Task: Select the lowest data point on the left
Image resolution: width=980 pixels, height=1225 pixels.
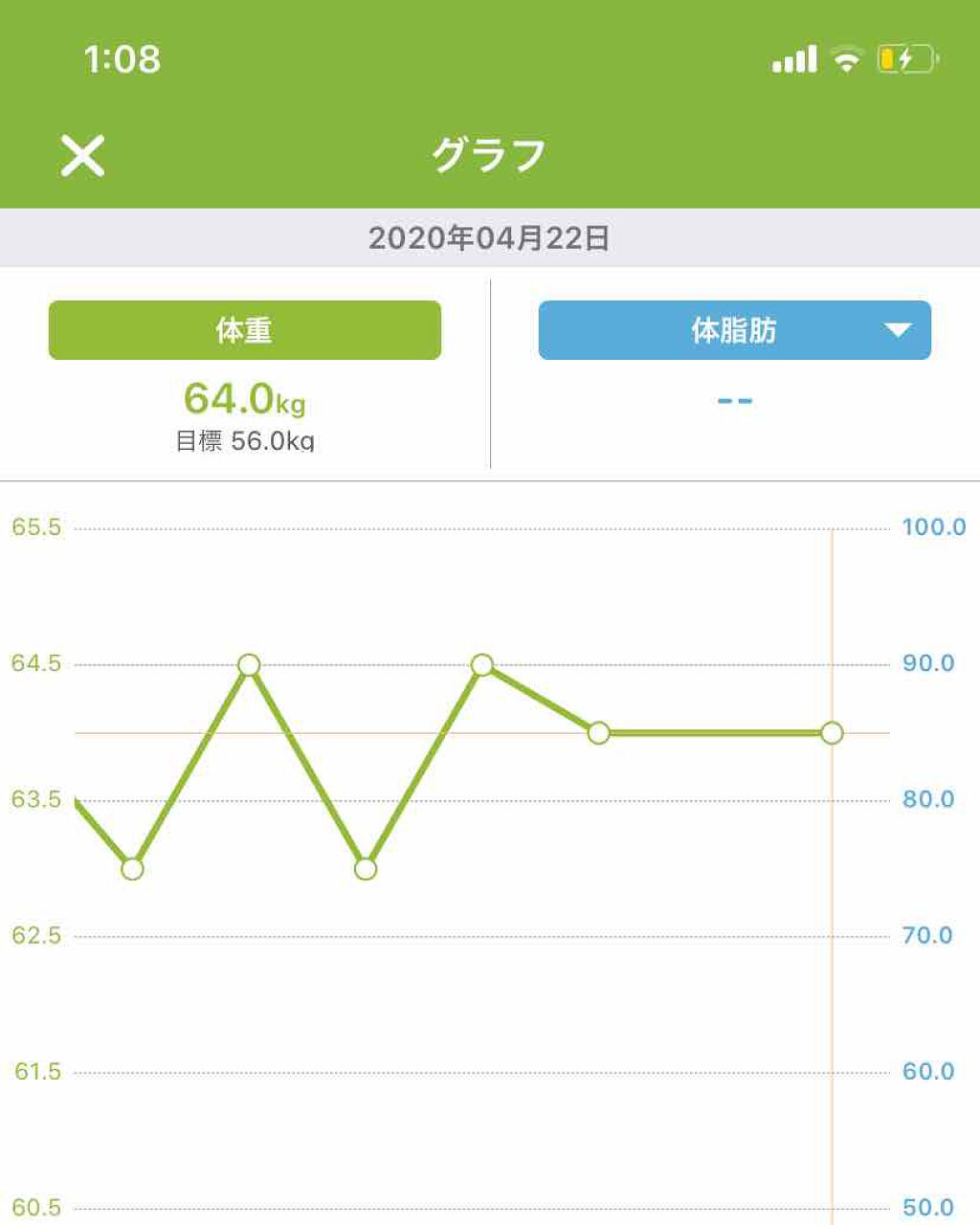Action: (131, 869)
